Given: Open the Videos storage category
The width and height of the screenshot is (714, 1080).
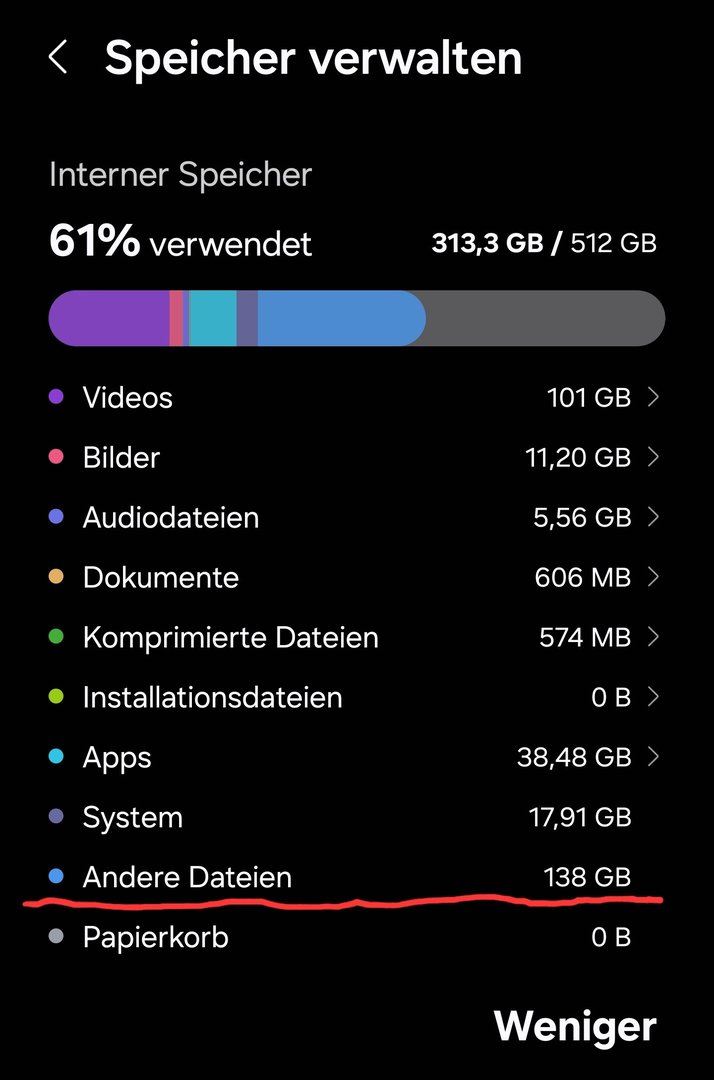Looking at the screenshot, I should tap(355, 398).
